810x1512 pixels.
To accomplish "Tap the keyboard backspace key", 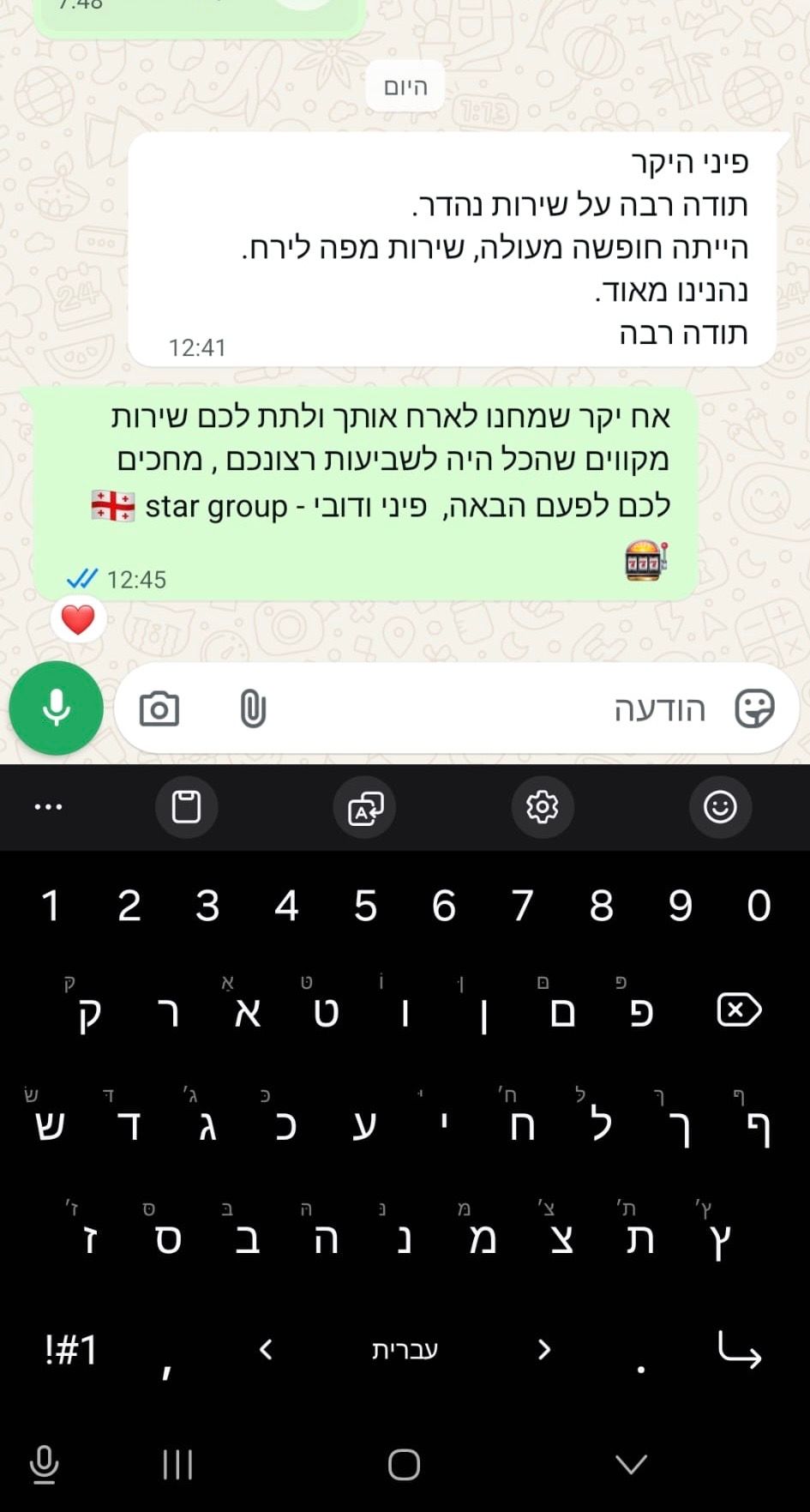I will click(739, 1010).
